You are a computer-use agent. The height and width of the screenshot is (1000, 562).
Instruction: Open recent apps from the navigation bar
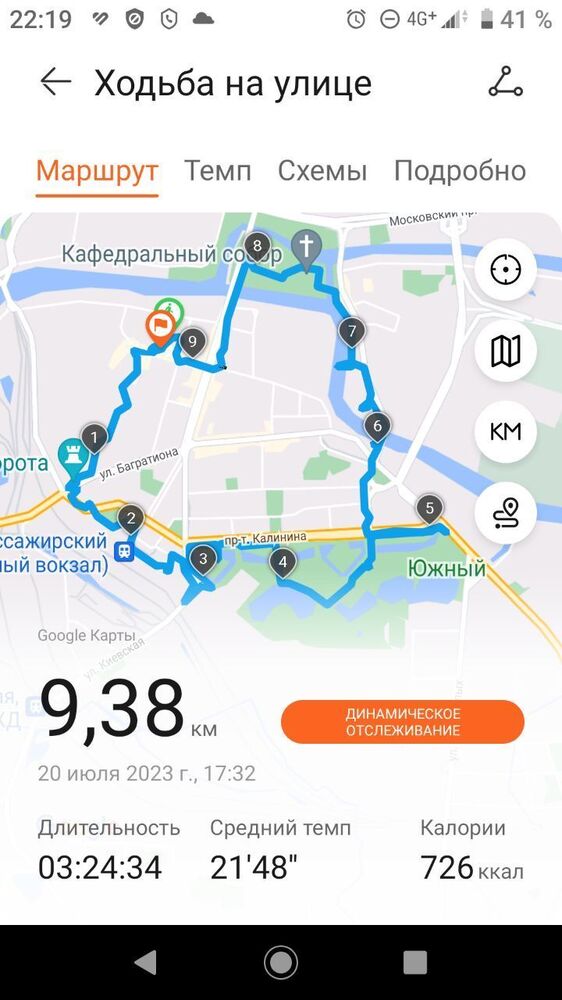415,962
